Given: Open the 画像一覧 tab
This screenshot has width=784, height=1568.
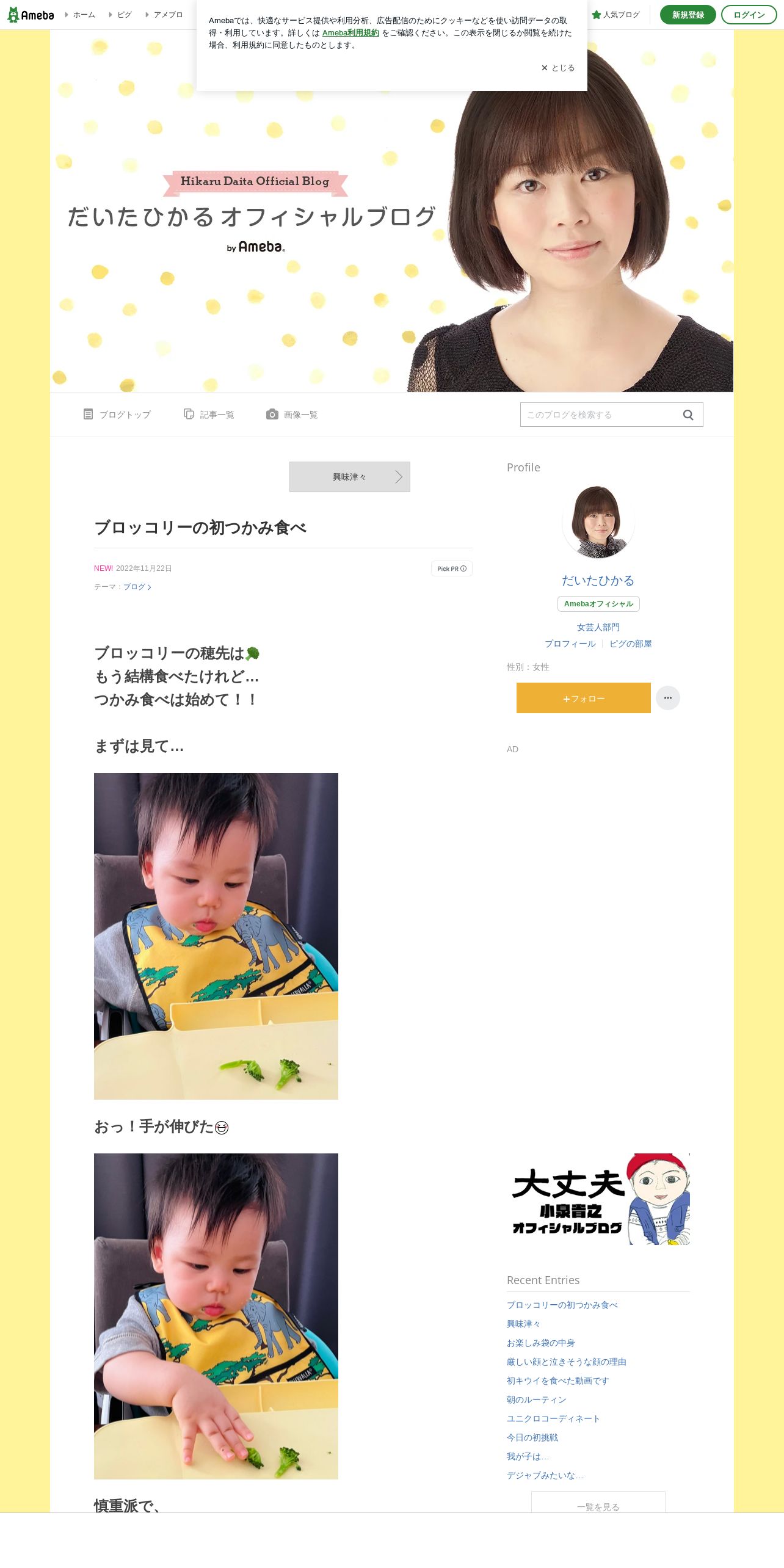Looking at the screenshot, I should [x=292, y=415].
